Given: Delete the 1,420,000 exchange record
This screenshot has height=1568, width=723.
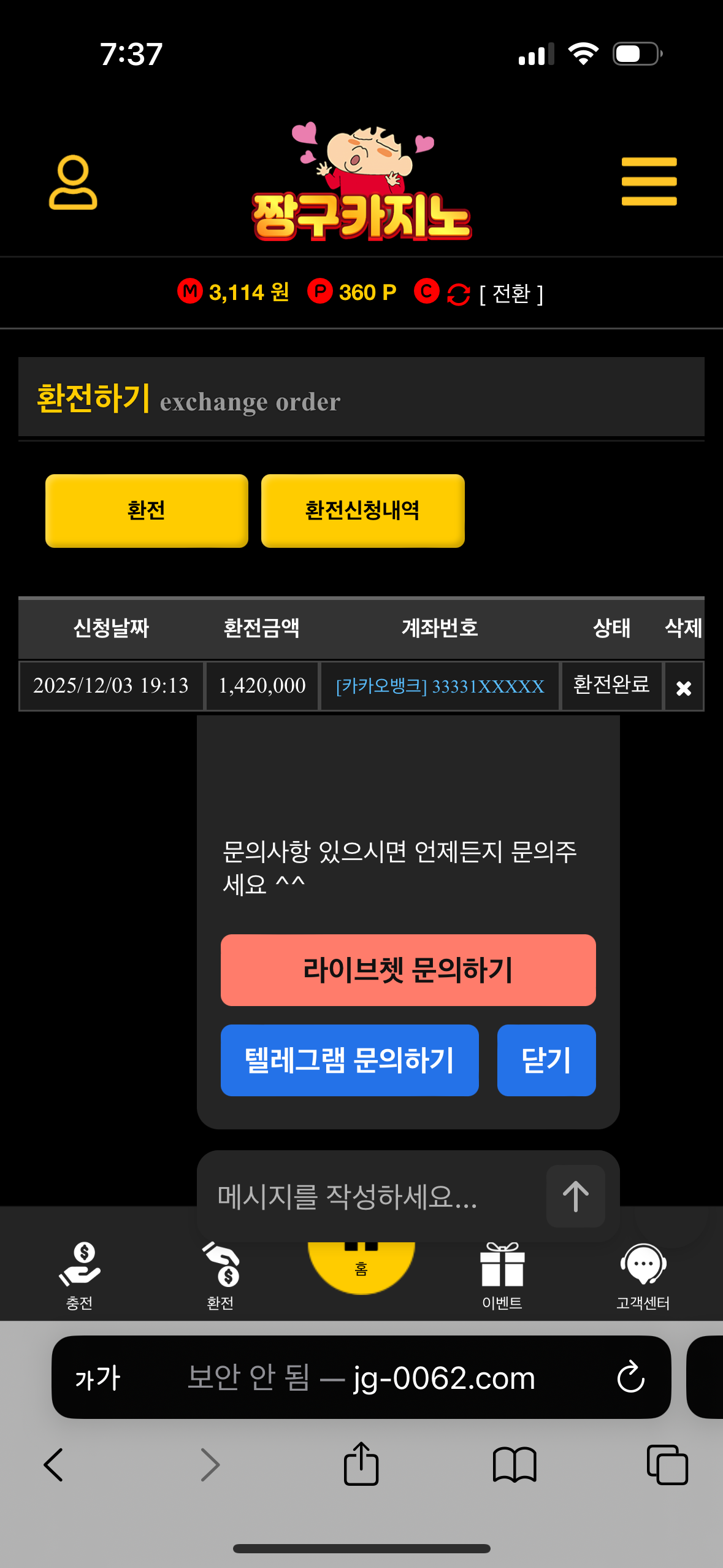Looking at the screenshot, I should [683, 688].
